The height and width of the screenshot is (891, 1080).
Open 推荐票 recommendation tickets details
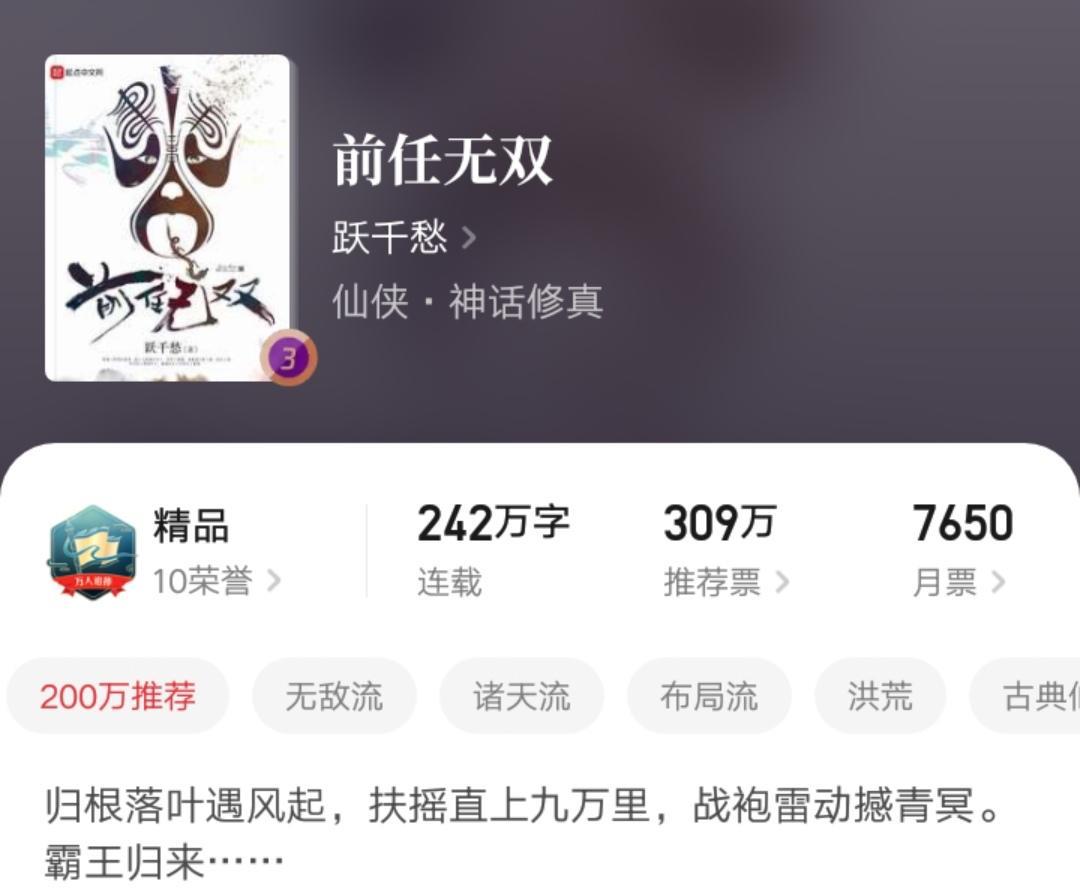(725, 582)
